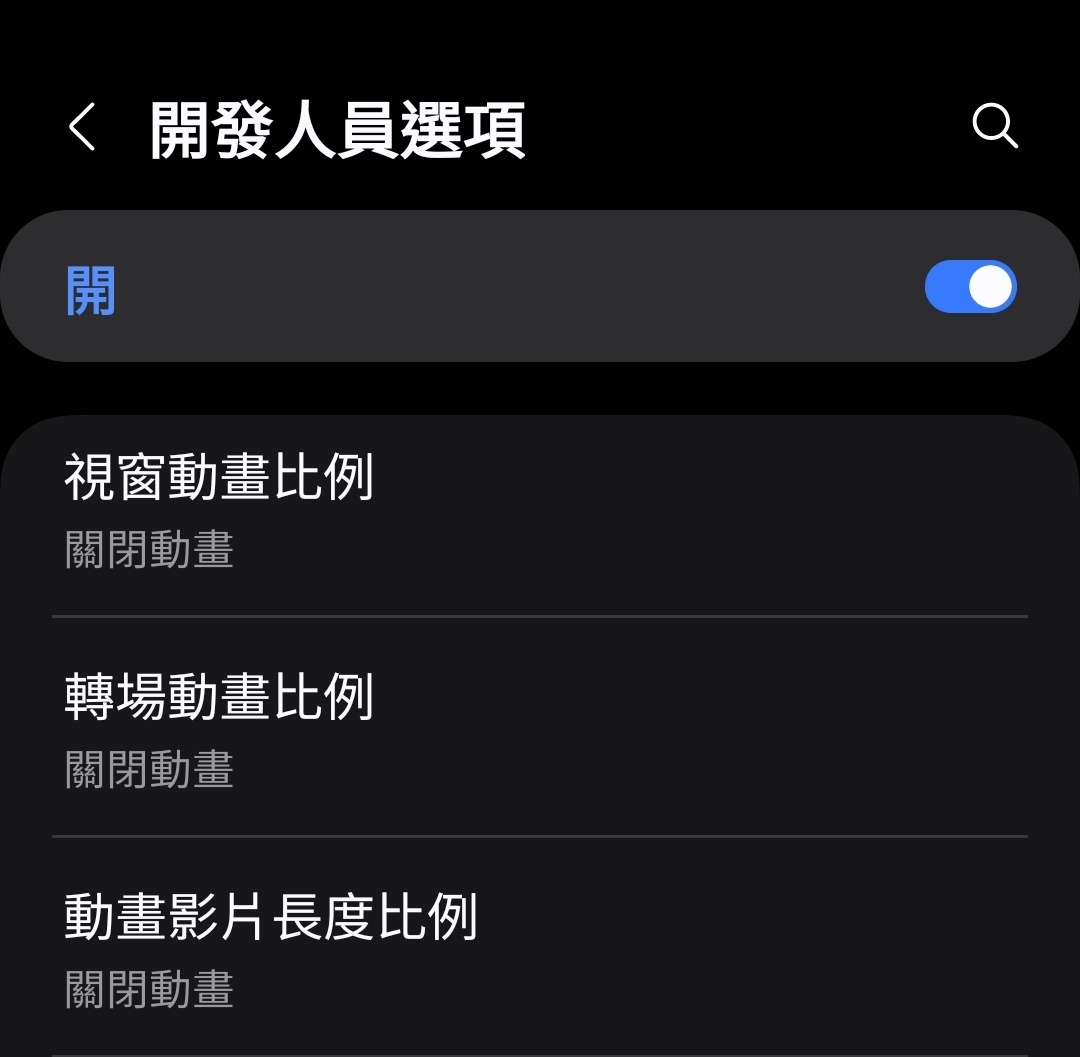This screenshot has width=1080, height=1057.
Task: Search within developer options
Action: point(994,127)
